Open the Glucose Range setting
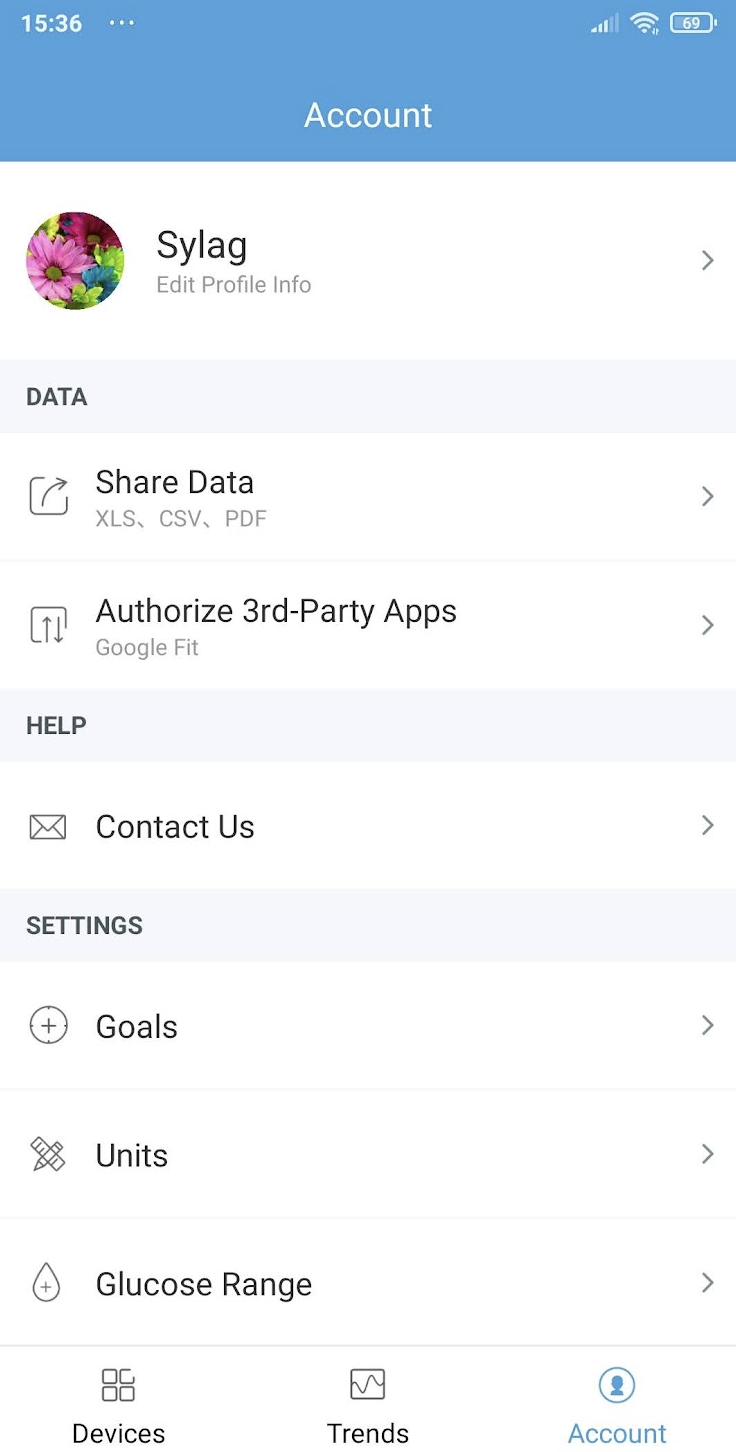This screenshot has height=1452, width=736. pyautogui.click(x=368, y=1283)
